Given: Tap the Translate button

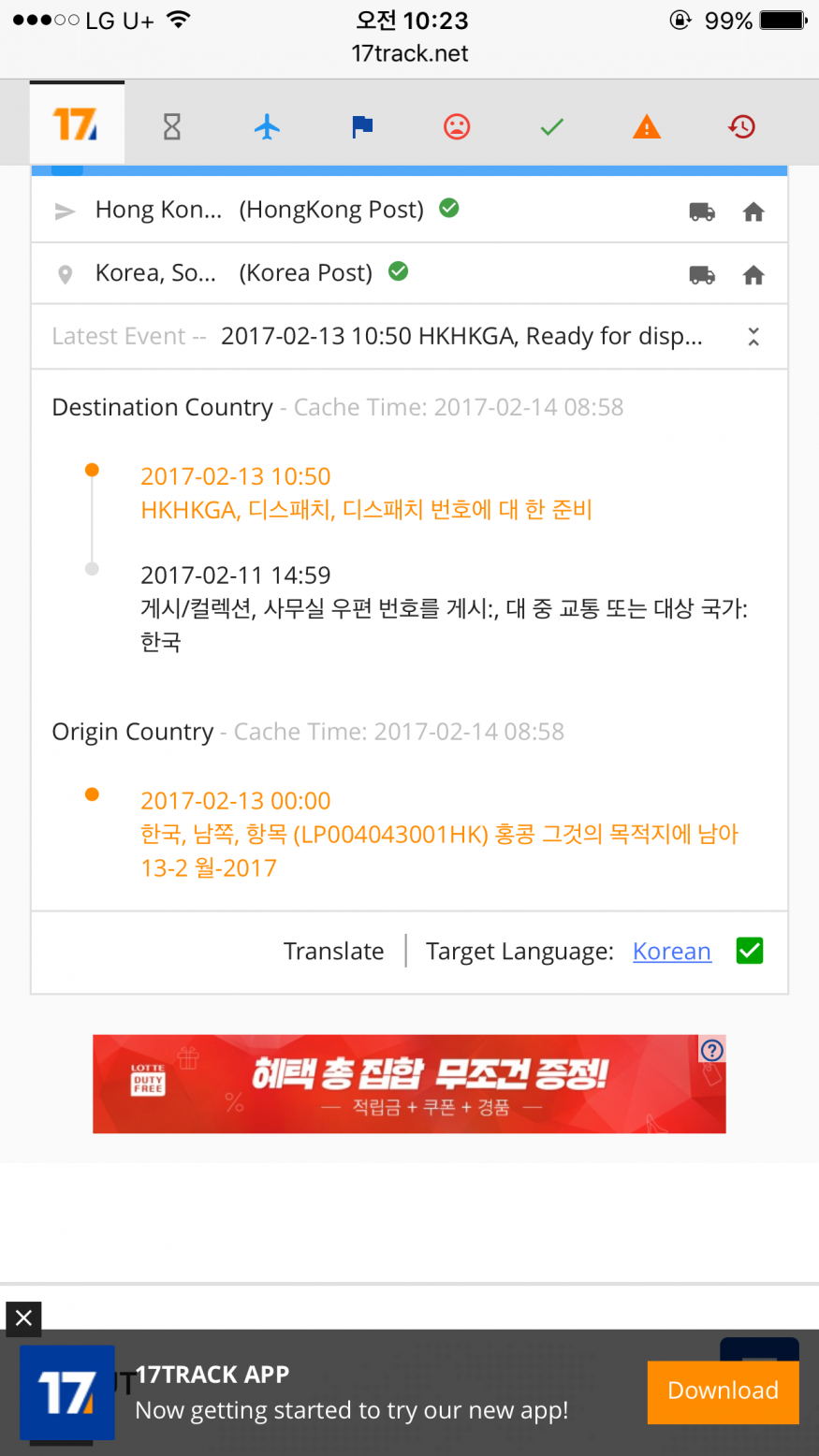Looking at the screenshot, I should pyautogui.click(x=333, y=952).
